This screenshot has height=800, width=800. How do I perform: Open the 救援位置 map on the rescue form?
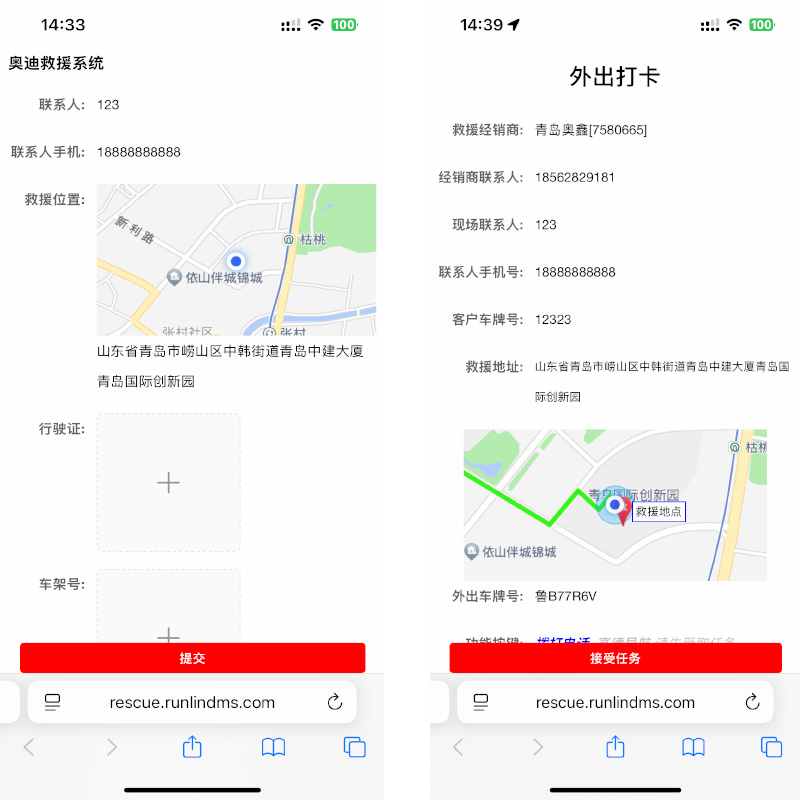[x=236, y=260]
